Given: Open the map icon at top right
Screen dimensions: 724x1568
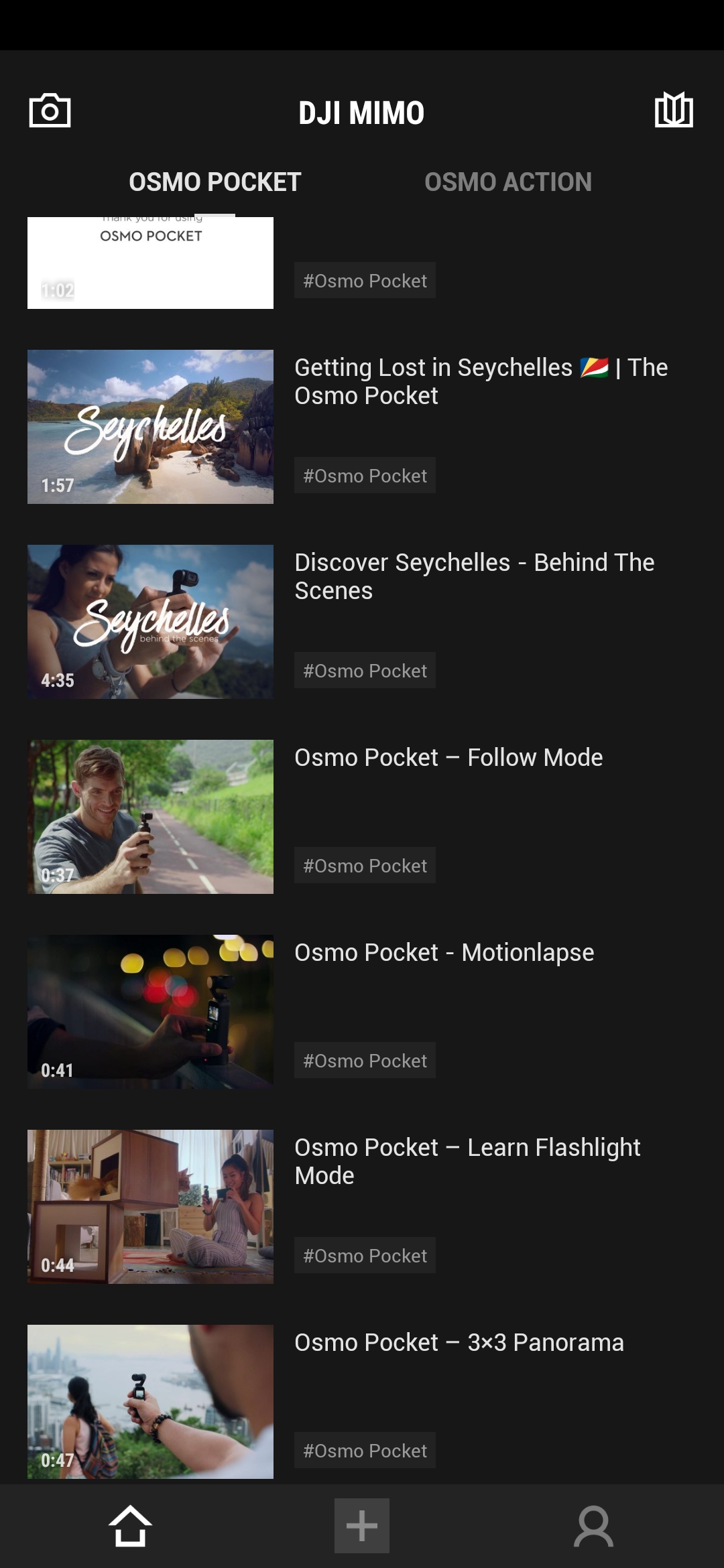Looking at the screenshot, I should [673, 111].
